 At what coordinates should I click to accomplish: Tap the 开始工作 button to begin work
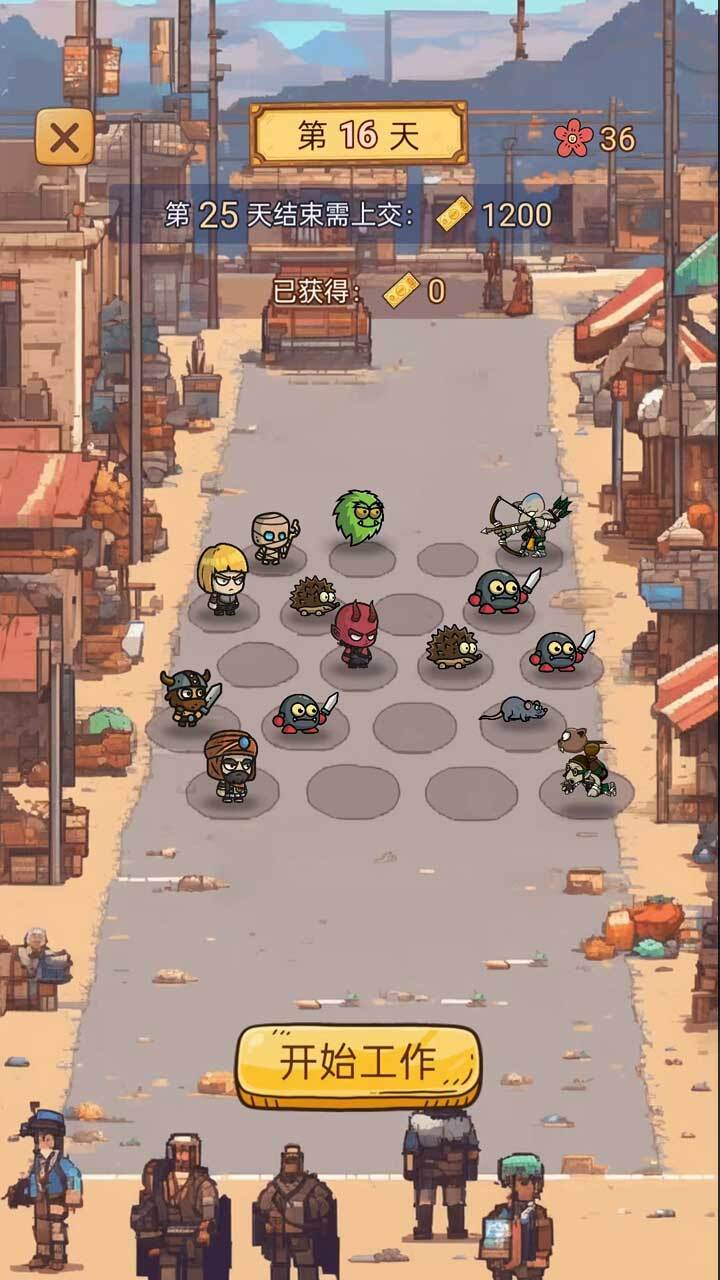click(358, 1063)
